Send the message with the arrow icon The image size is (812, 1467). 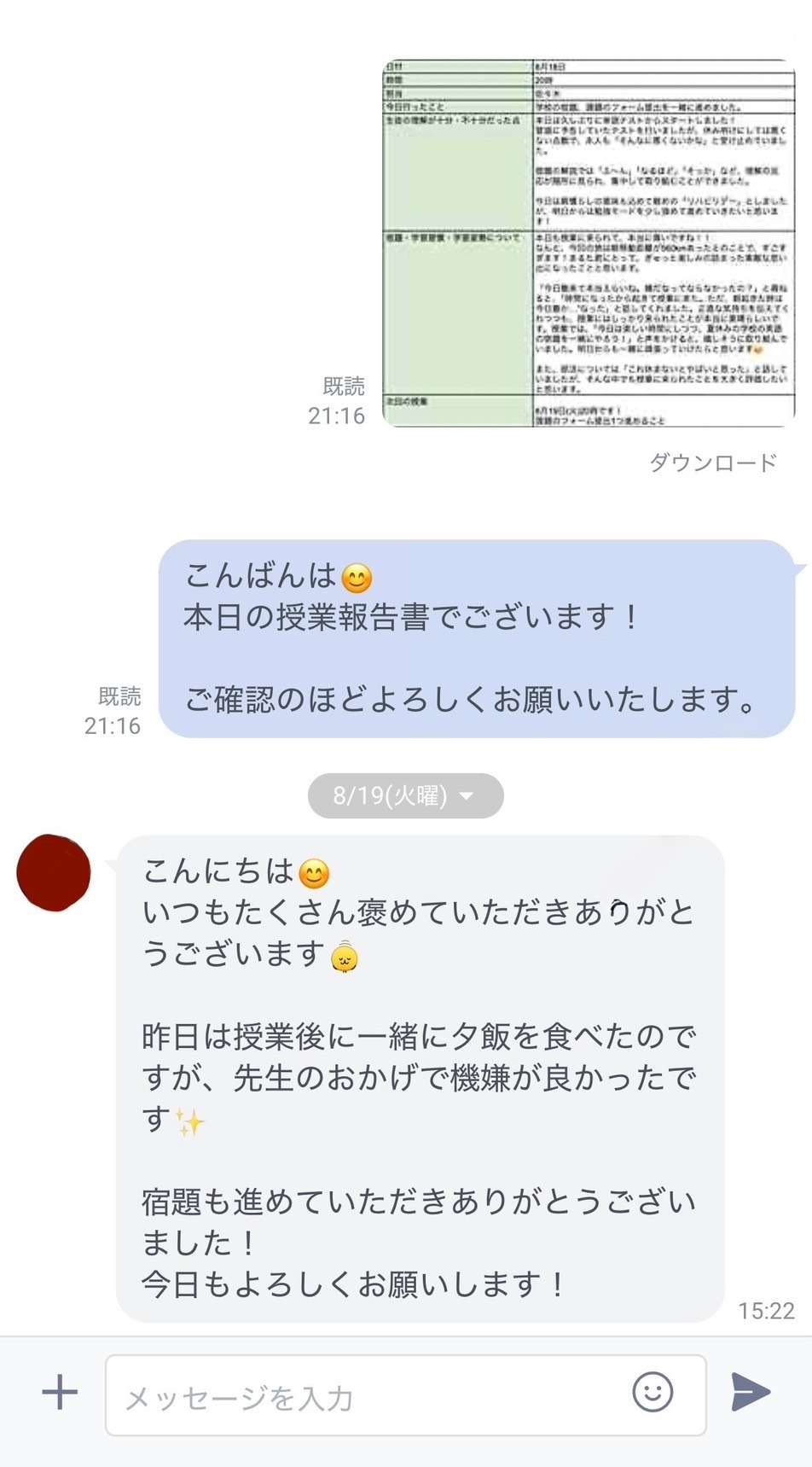point(751,1393)
